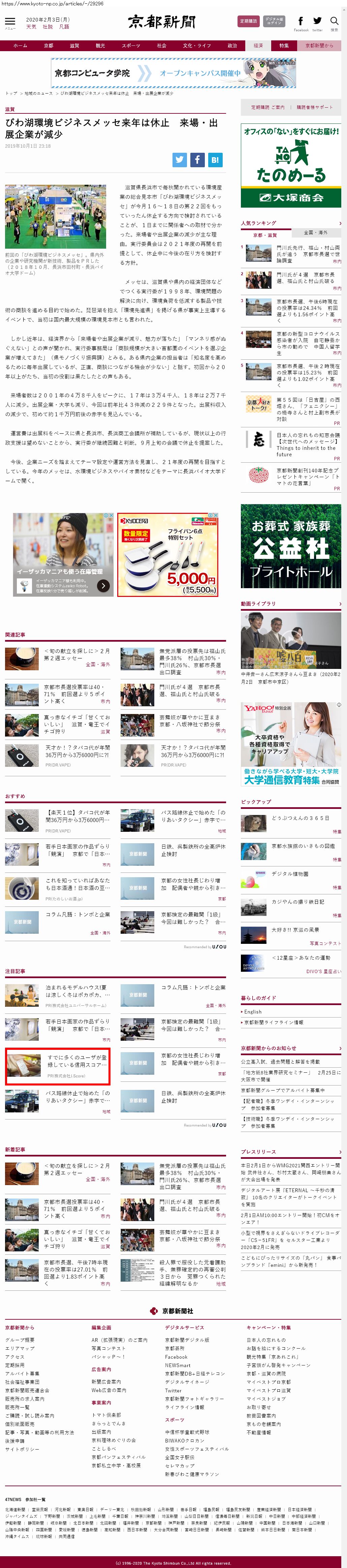Screen dimensions: 347x1568
Task: Switch ranking to 全国・海外 tab
Action: click(x=315, y=233)
